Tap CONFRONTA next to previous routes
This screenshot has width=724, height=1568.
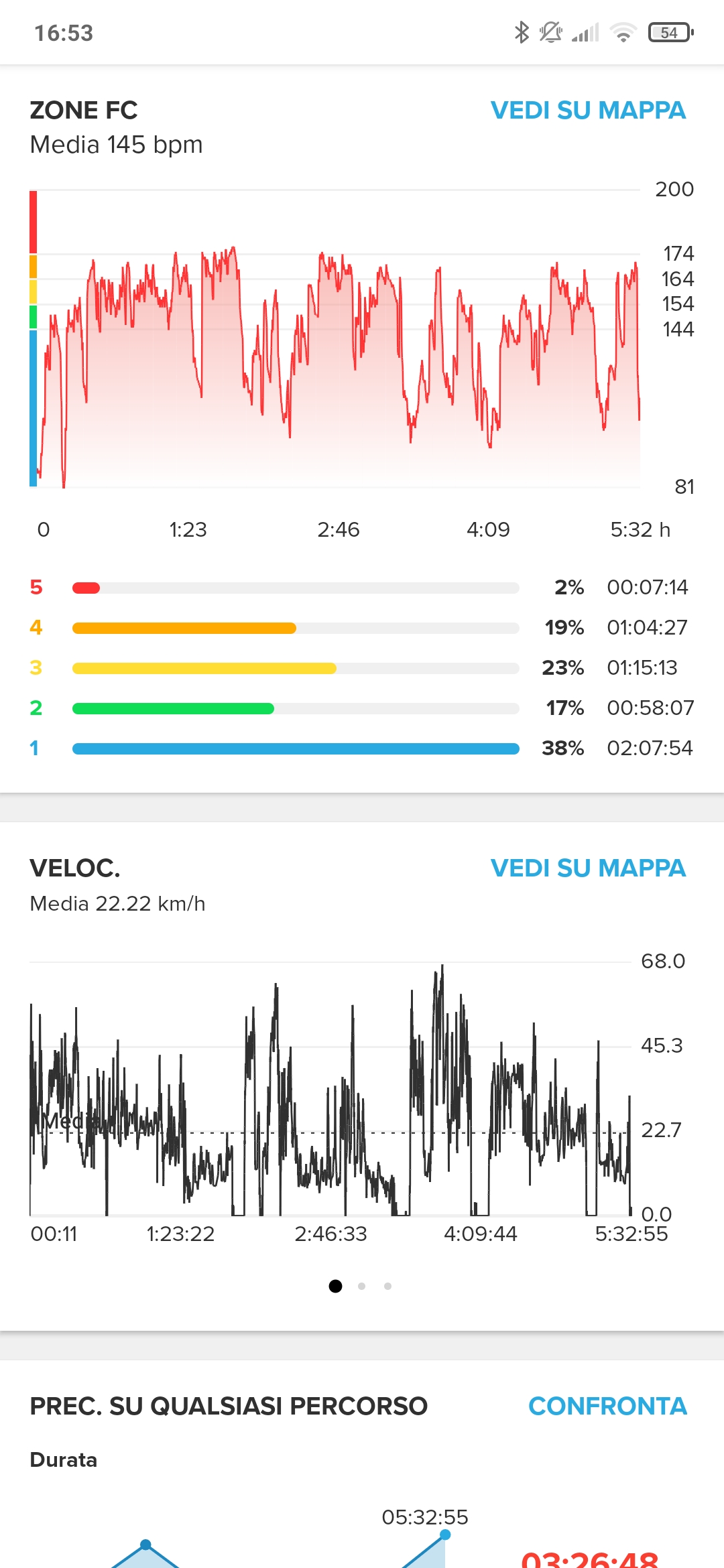[x=607, y=1406]
